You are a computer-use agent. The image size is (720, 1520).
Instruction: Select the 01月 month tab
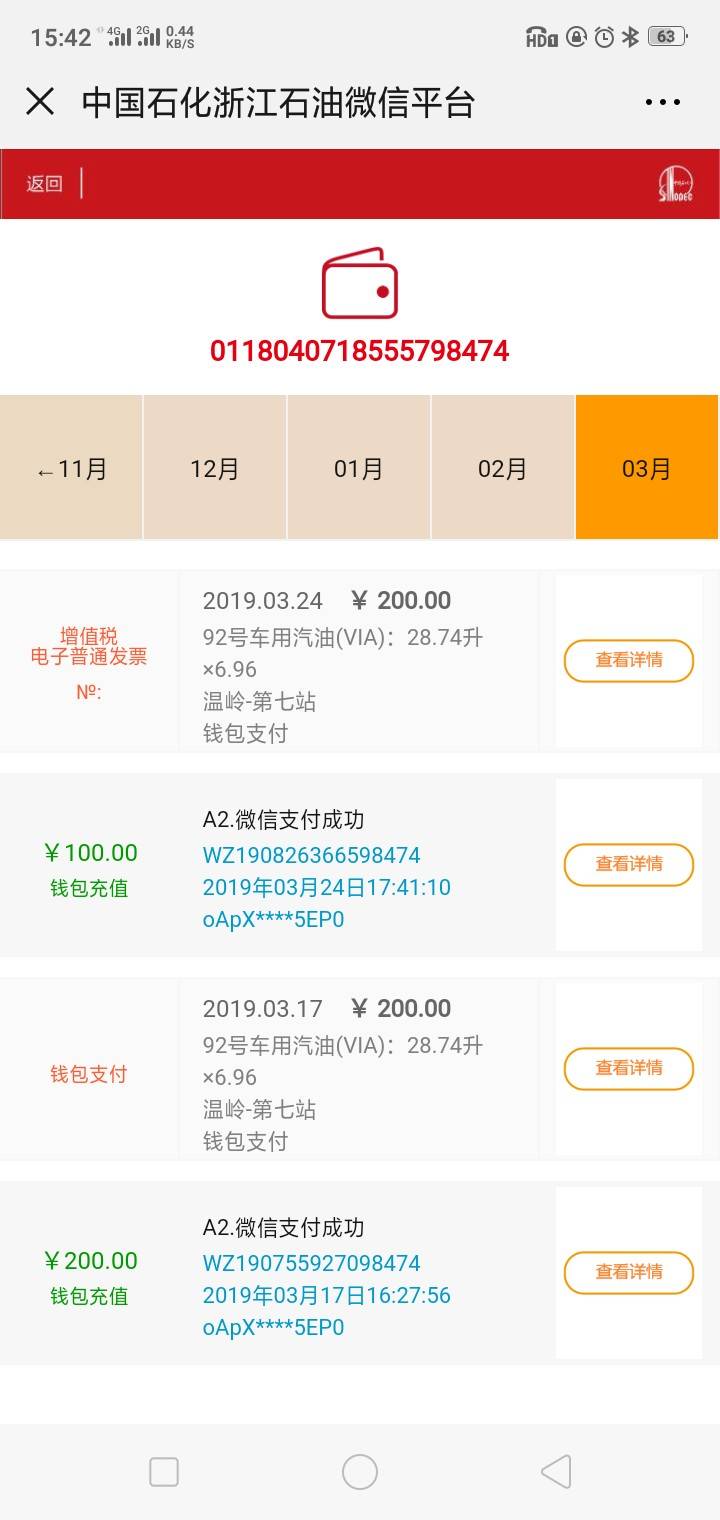pyautogui.click(x=359, y=468)
